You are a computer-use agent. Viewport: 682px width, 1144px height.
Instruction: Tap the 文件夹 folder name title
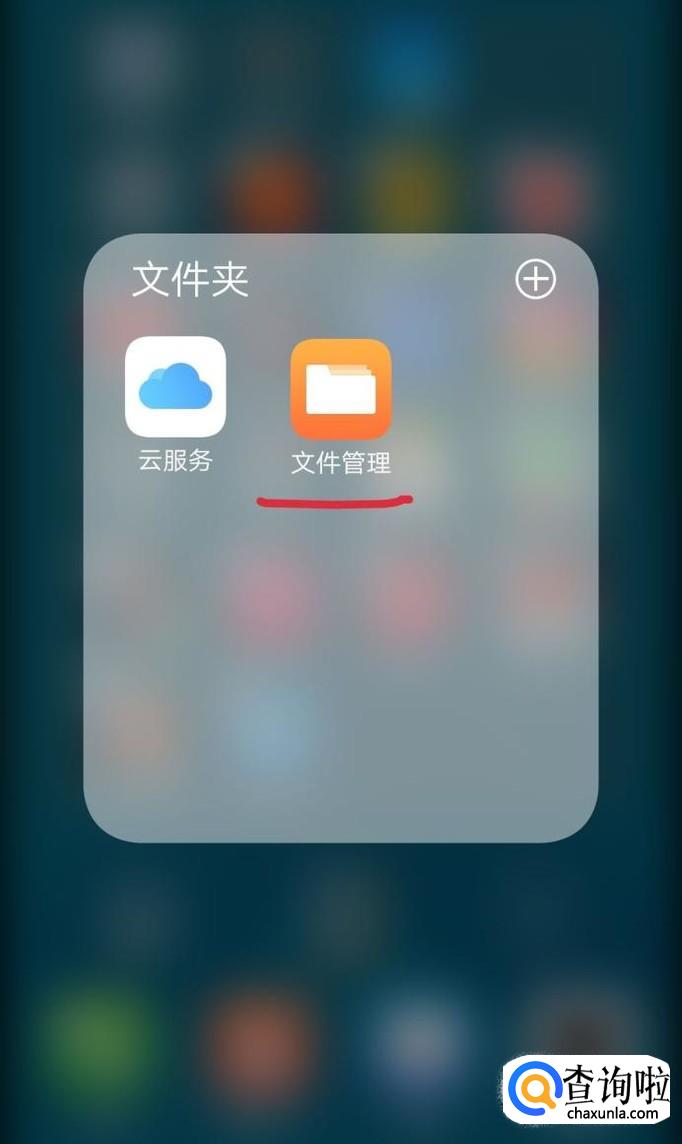pyautogui.click(x=190, y=280)
